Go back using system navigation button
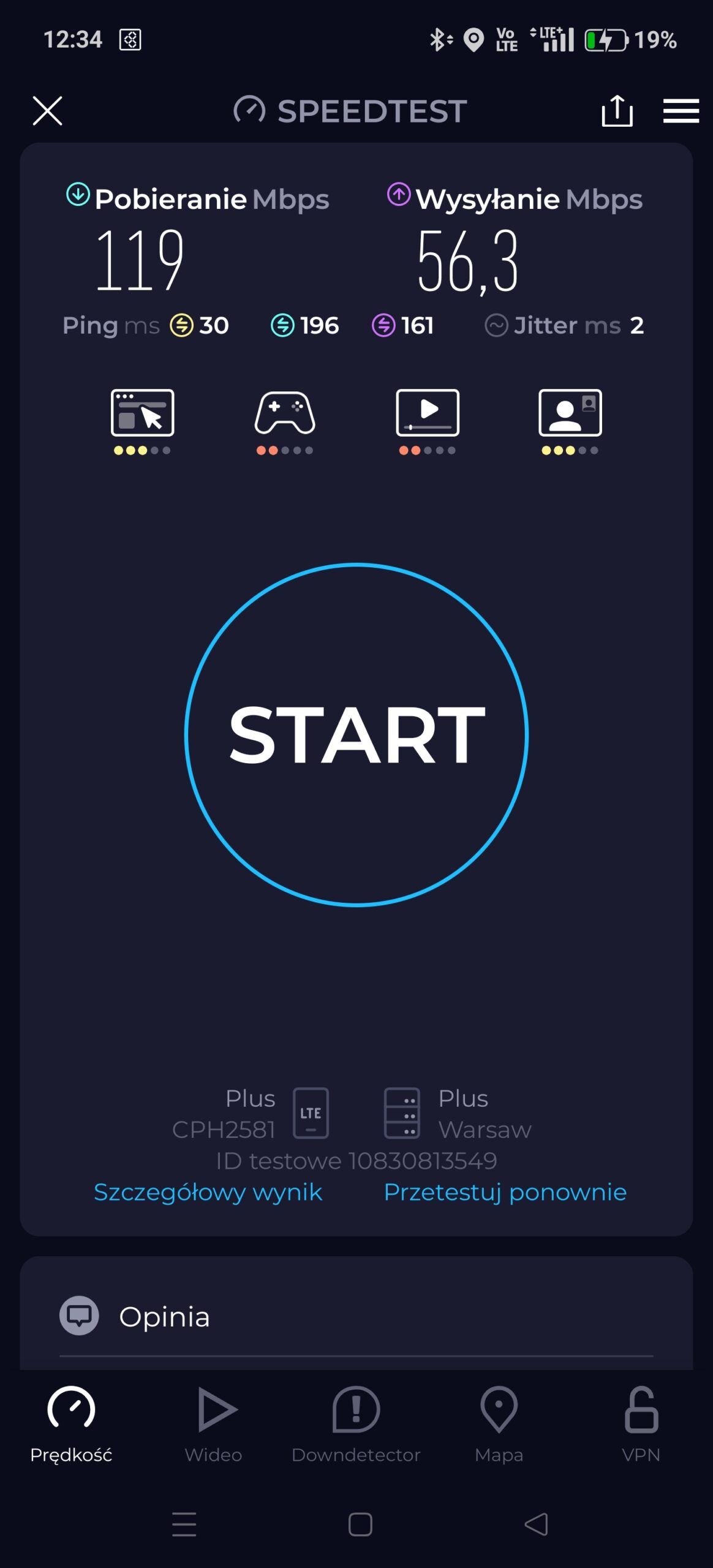 536,1524
